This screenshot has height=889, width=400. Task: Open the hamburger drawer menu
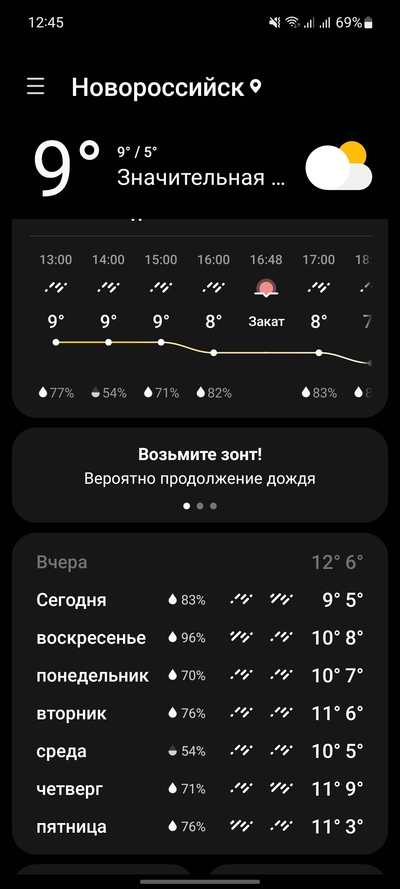pos(35,87)
